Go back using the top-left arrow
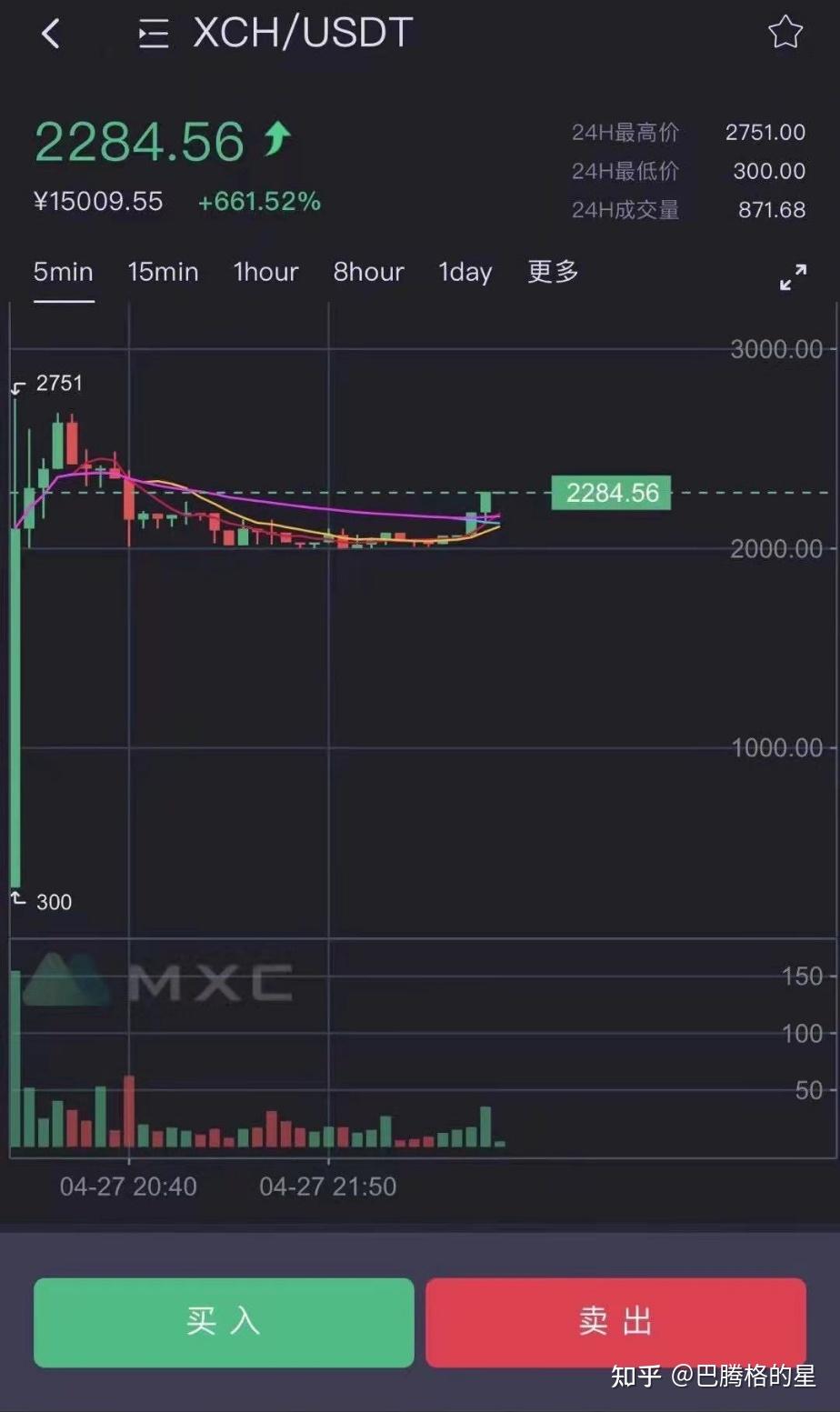The height and width of the screenshot is (1412, 840). tap(51, 35)
